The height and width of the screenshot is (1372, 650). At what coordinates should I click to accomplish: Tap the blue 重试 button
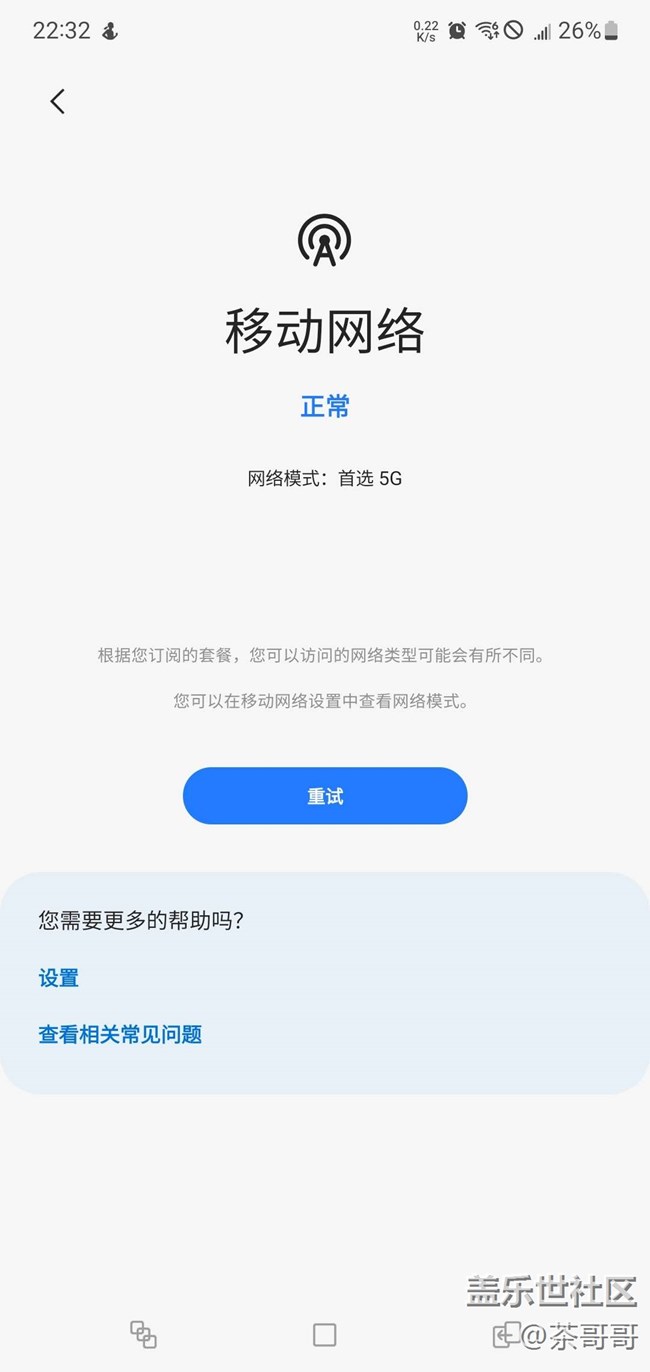tap(325, 796)
